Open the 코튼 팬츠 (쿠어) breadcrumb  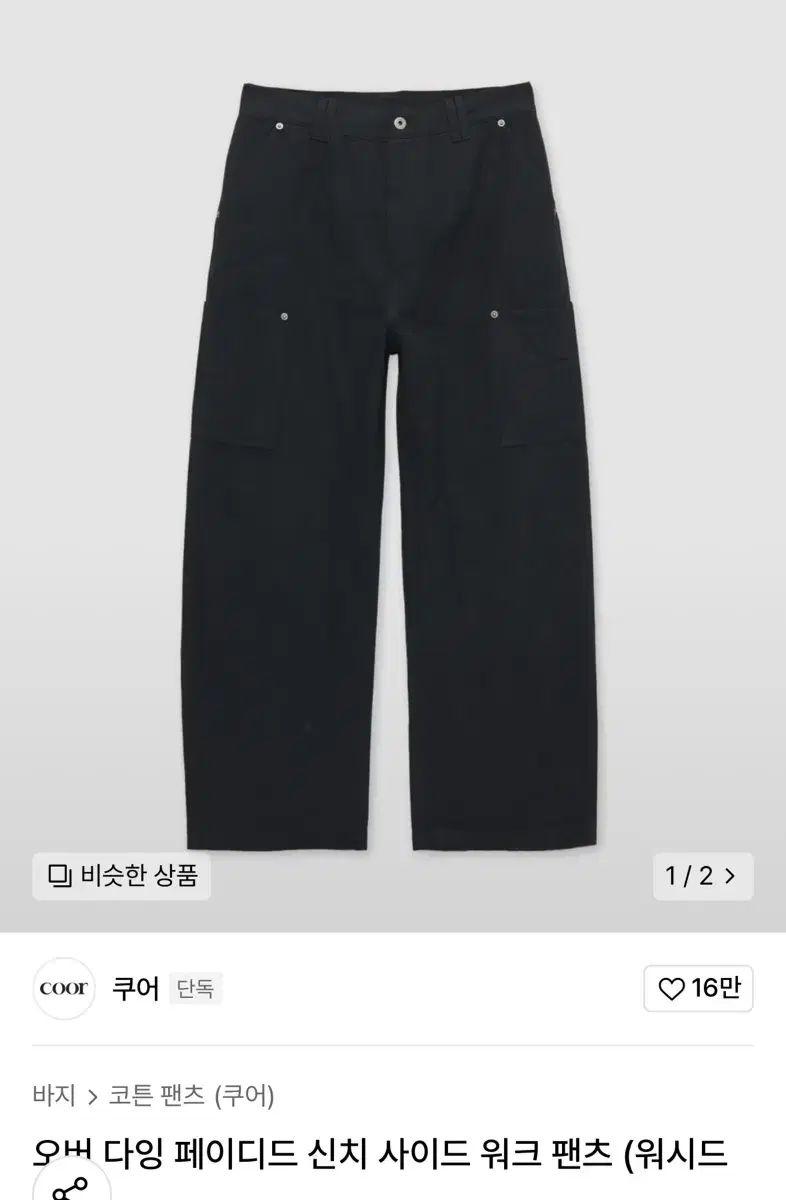(x=191, y=1096)
